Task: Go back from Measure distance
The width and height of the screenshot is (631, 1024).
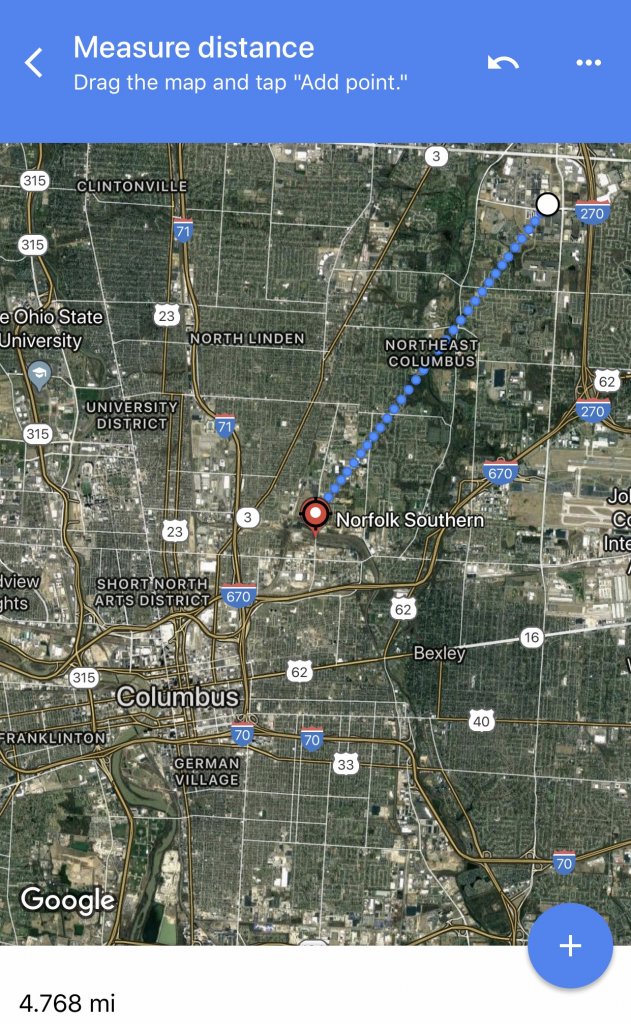Action: [34, 63]
